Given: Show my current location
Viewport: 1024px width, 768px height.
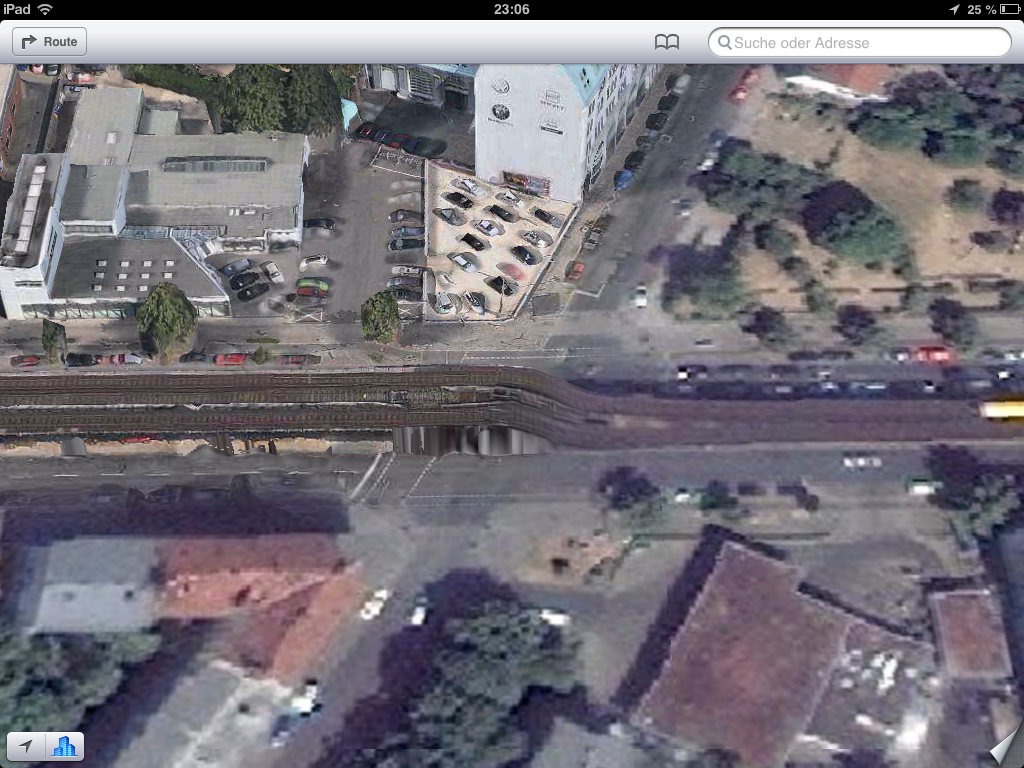Looking at the screenshot, I should 27,746.
